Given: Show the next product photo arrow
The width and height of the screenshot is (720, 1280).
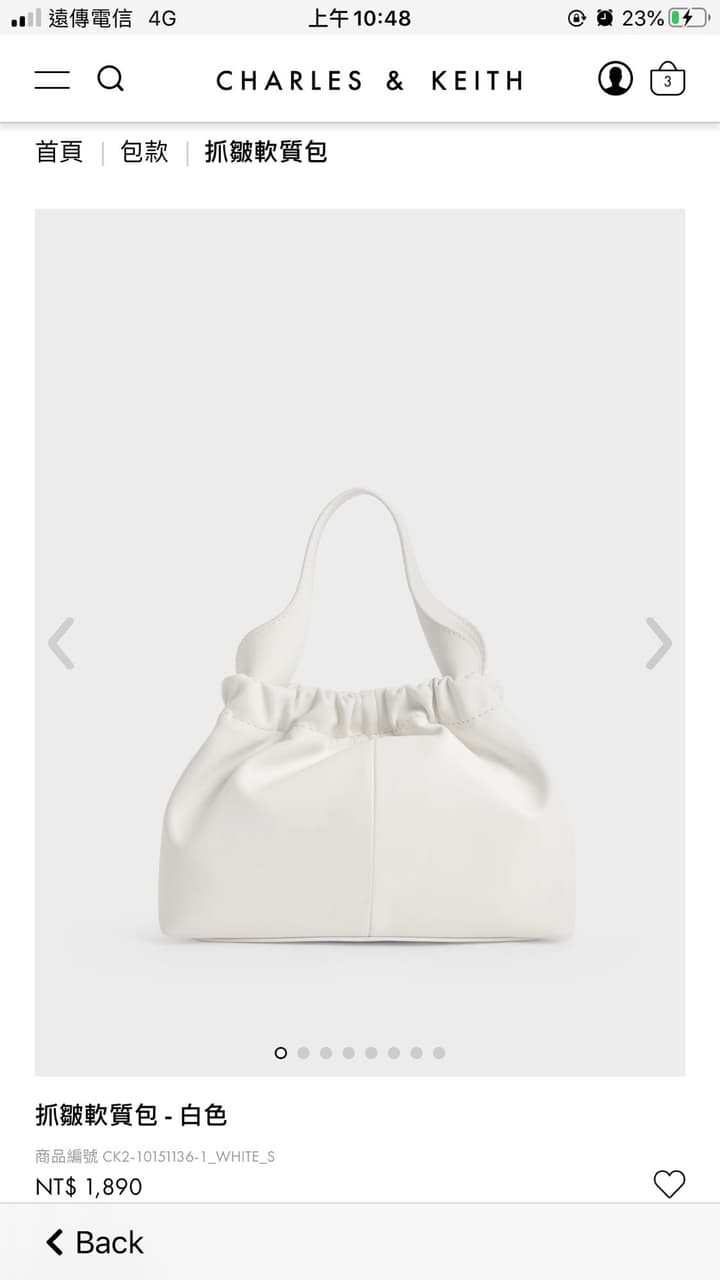Looking at the screenshot, I should click(x=658, y=643).
